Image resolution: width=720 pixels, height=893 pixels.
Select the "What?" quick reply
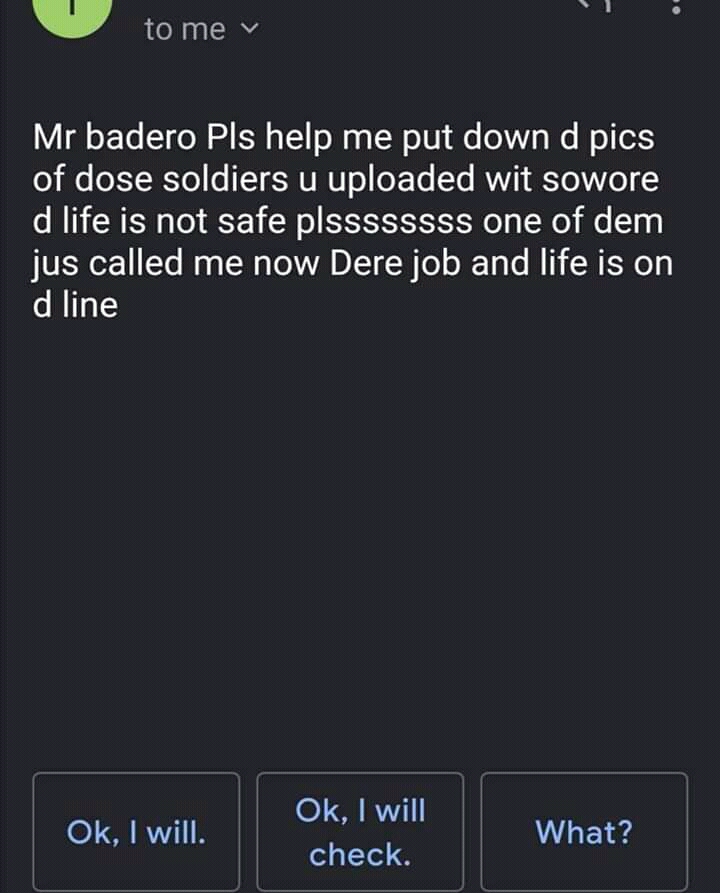coord(584,831)
